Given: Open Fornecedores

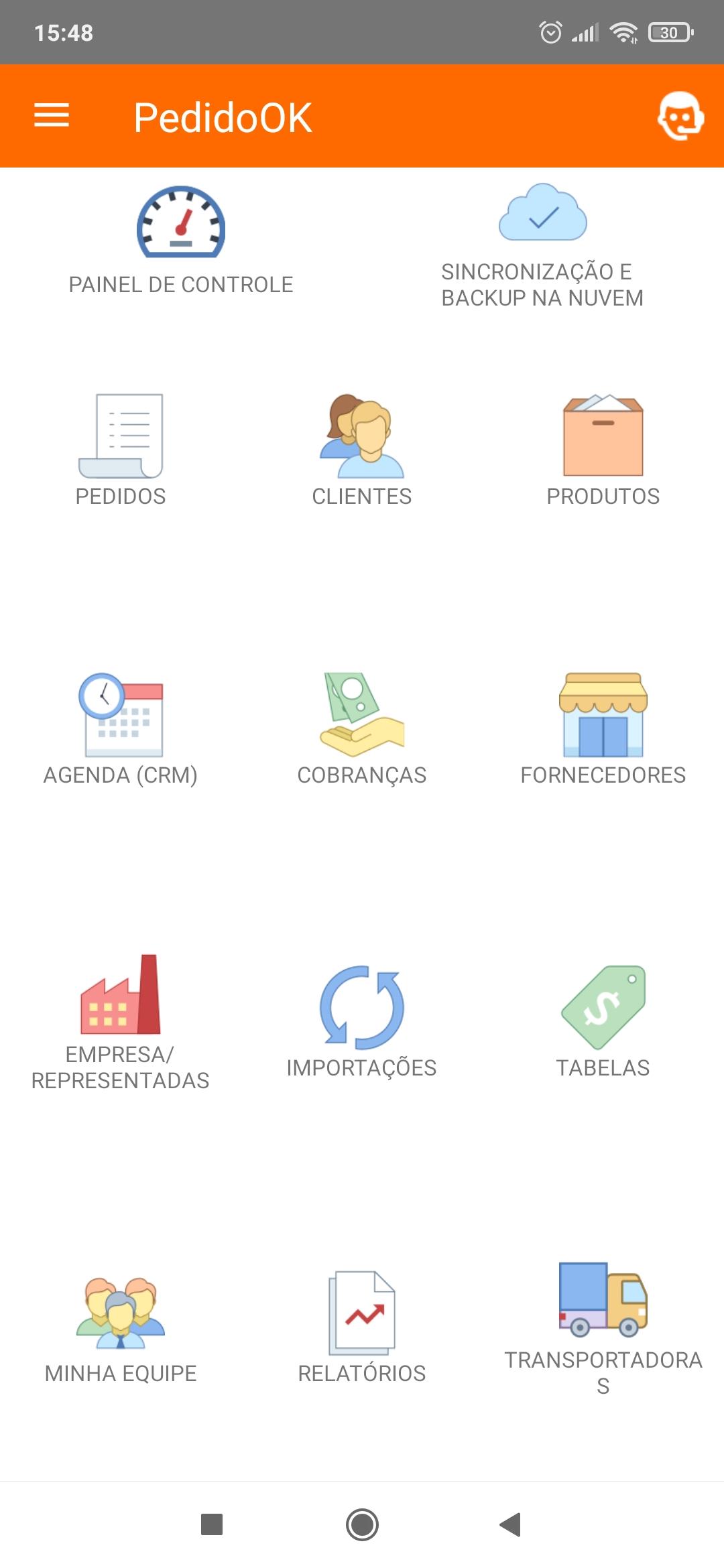Looking at the screenshot, I should coord(603,728).
